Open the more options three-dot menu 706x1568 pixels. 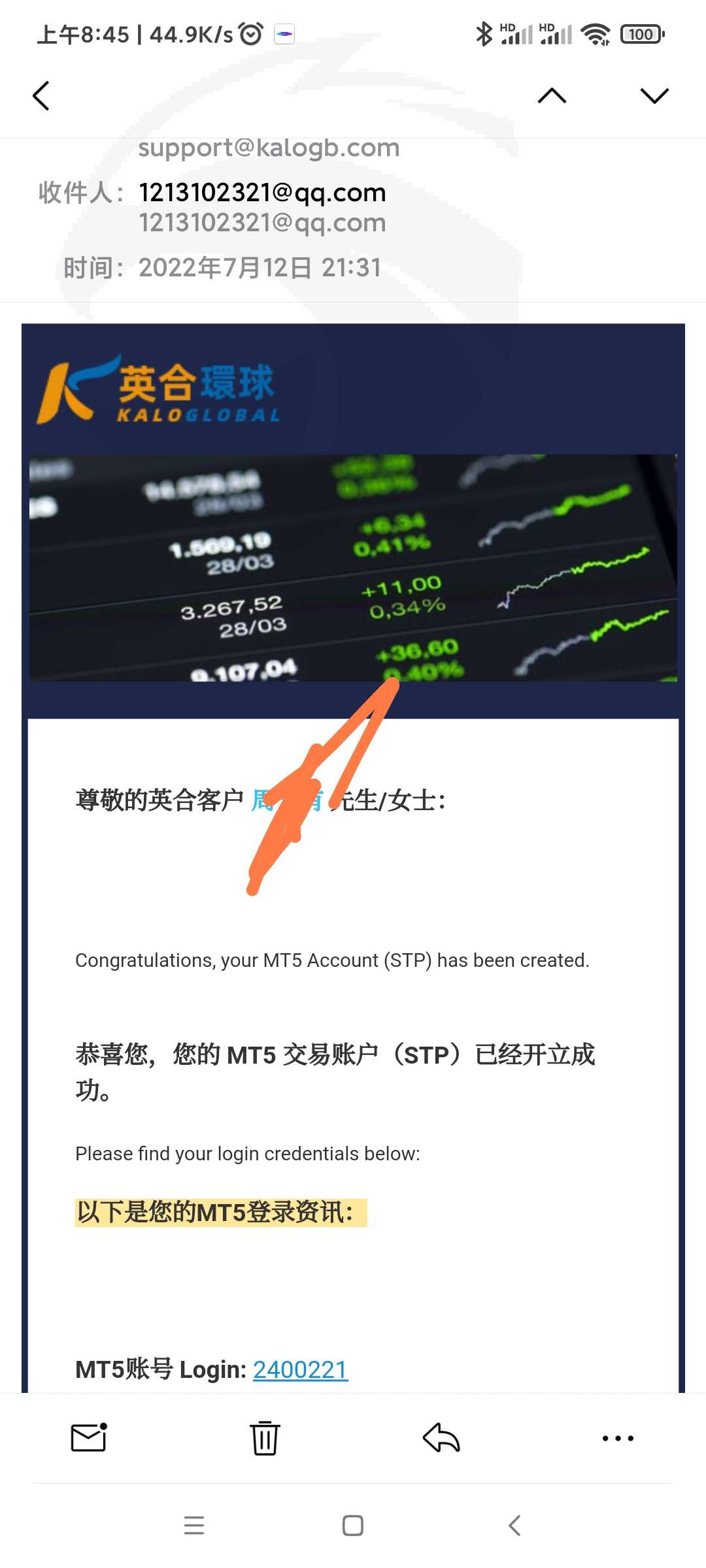point(618,1438)
